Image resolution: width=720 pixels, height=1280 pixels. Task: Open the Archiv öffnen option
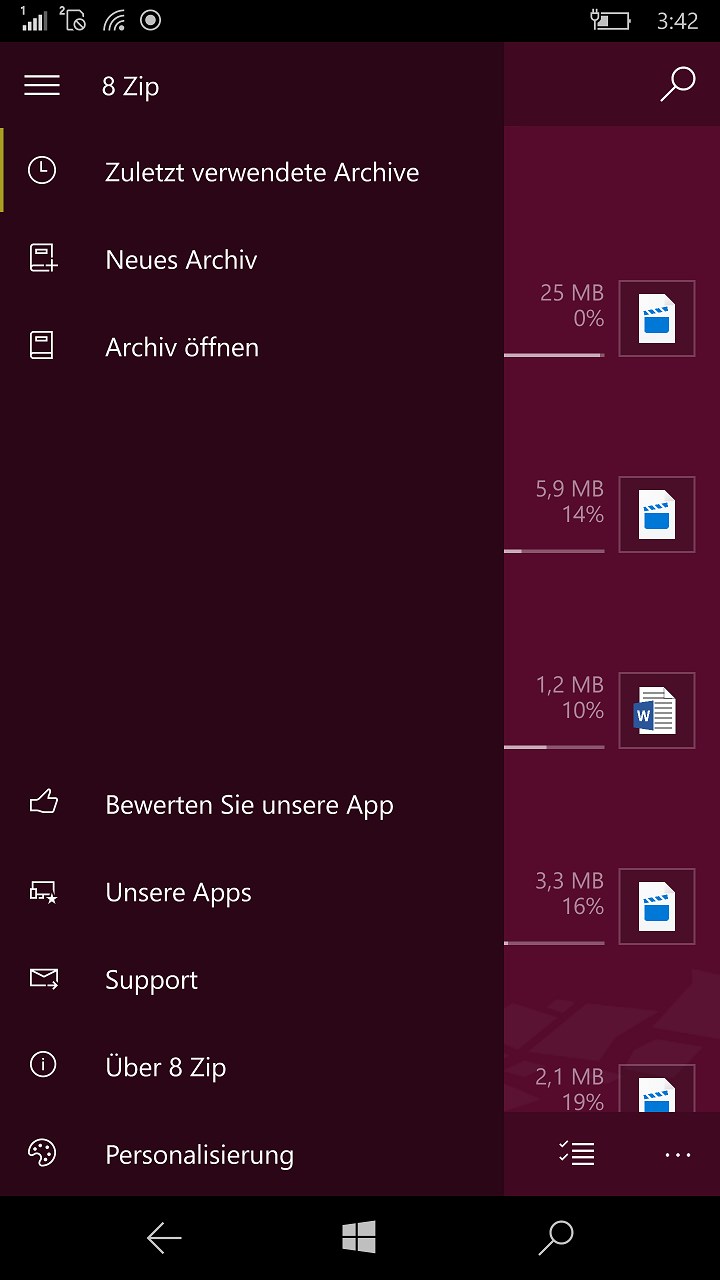pos(182,347)
